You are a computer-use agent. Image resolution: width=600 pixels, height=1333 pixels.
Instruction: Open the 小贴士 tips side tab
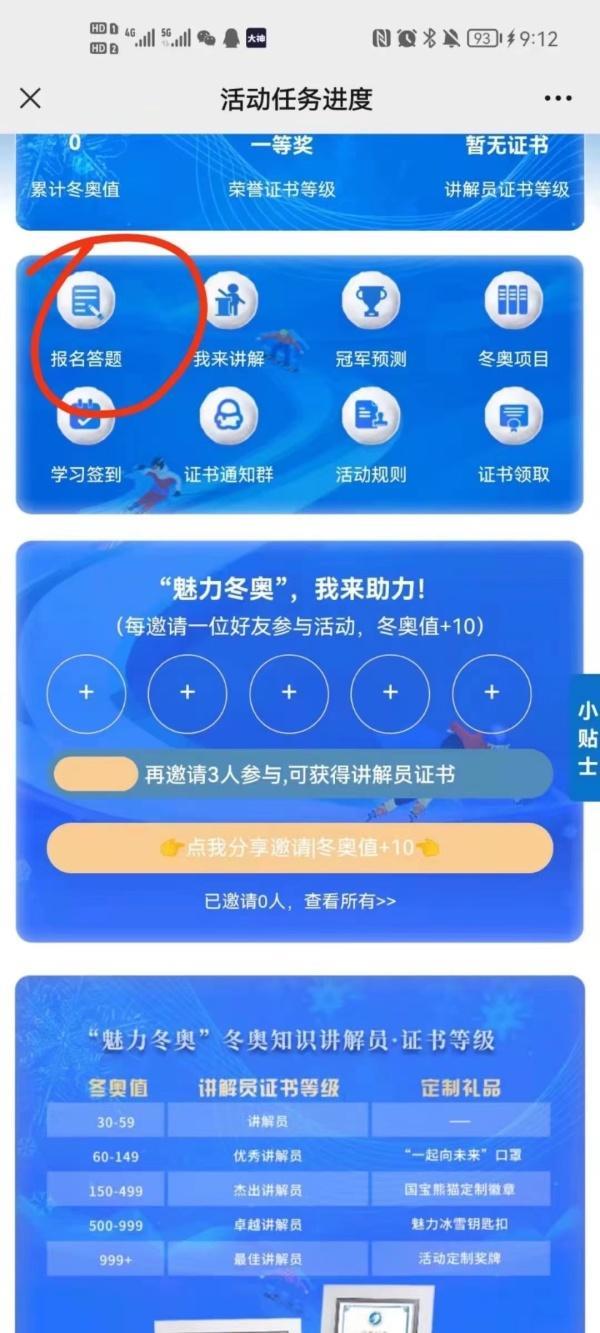586,737
